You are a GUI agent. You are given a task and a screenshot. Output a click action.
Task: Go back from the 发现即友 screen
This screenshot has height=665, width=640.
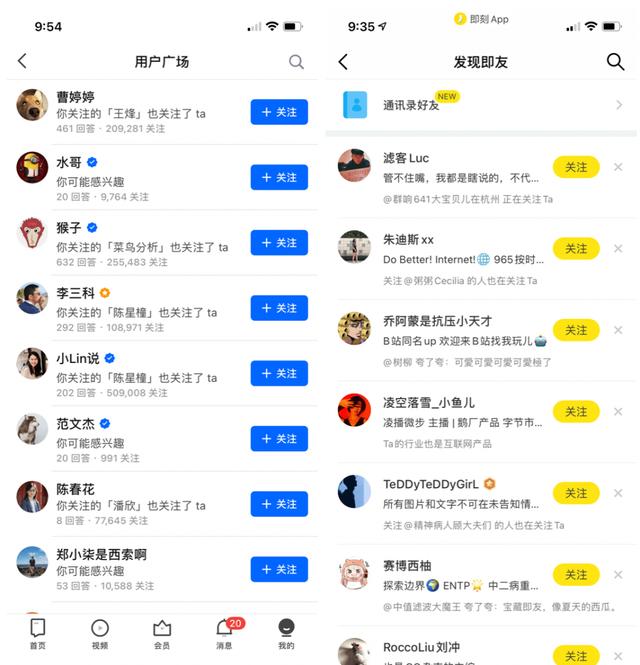(343, 62)
